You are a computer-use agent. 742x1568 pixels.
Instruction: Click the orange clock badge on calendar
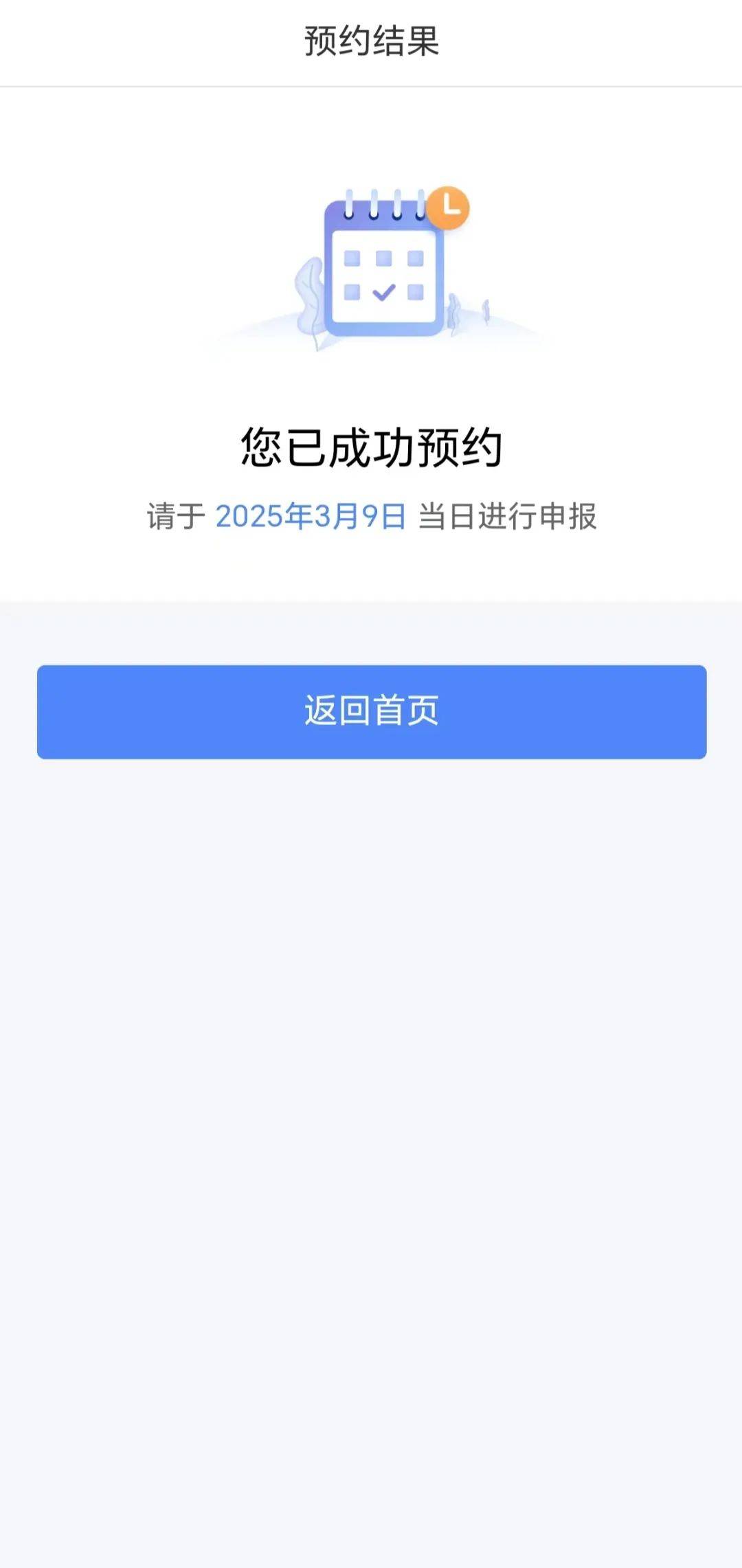click(448, 208)
